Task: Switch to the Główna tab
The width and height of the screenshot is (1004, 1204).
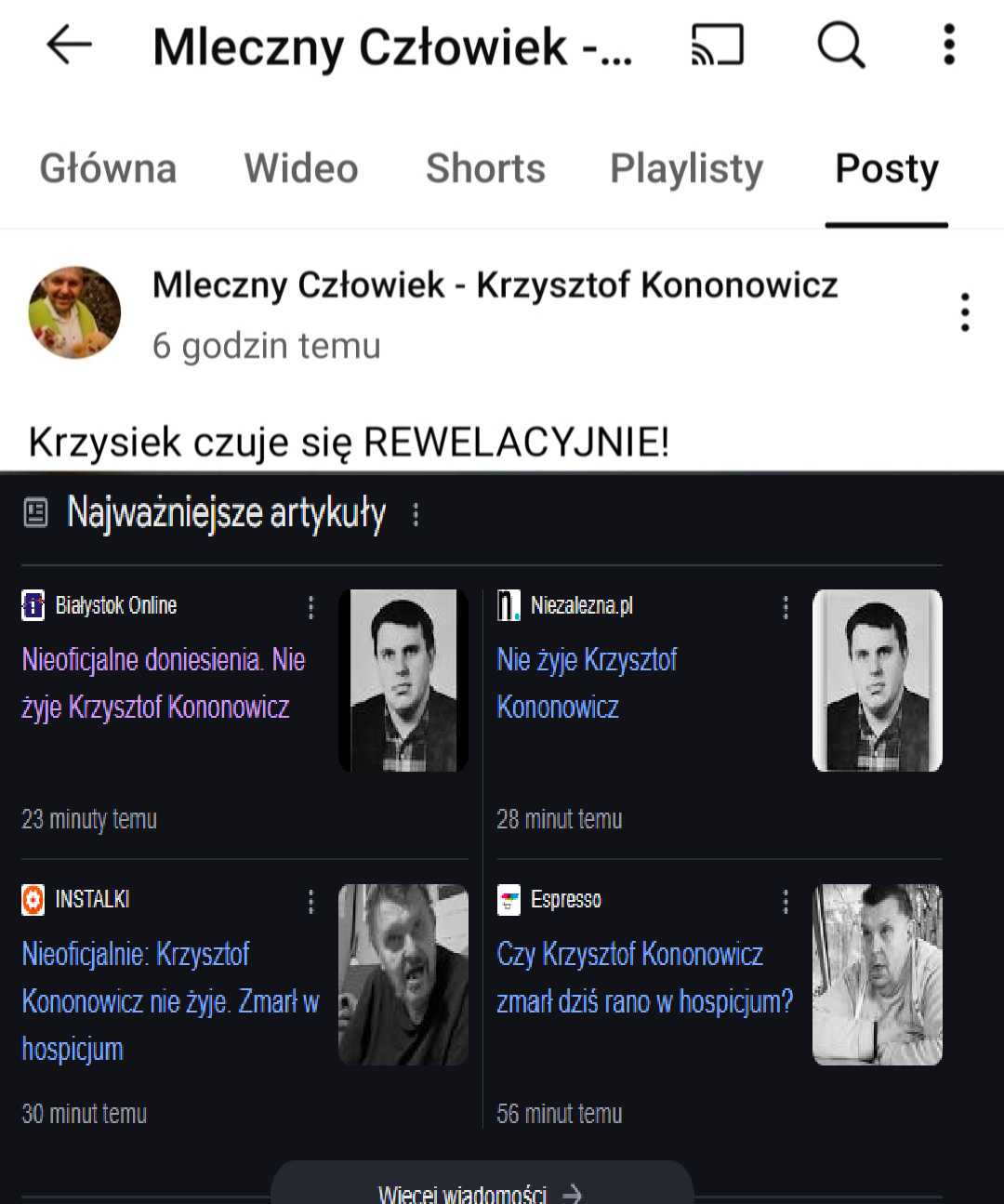Action: [108, 169]
